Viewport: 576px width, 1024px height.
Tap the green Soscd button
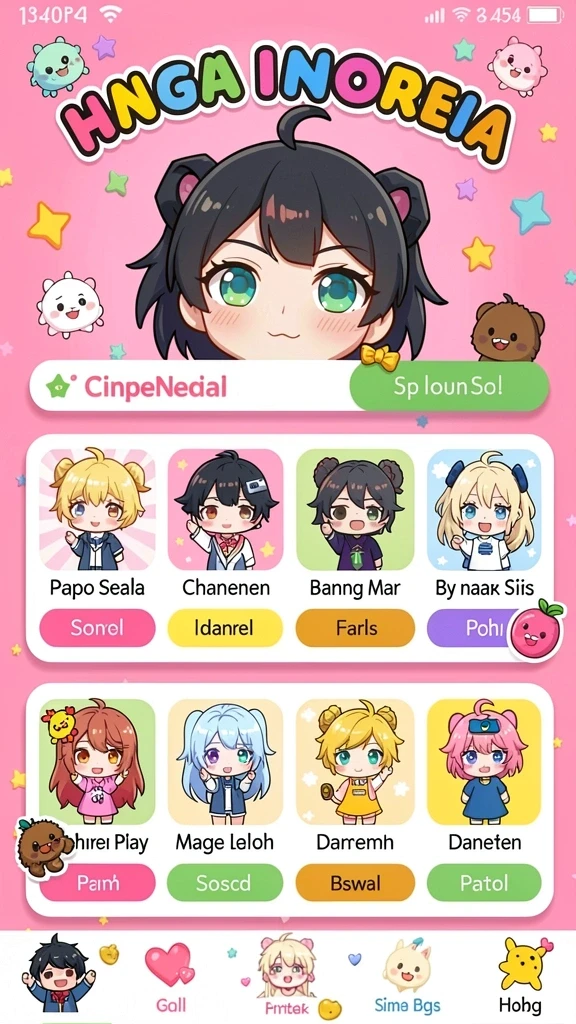pyautogui.click(x=225, y=883)
